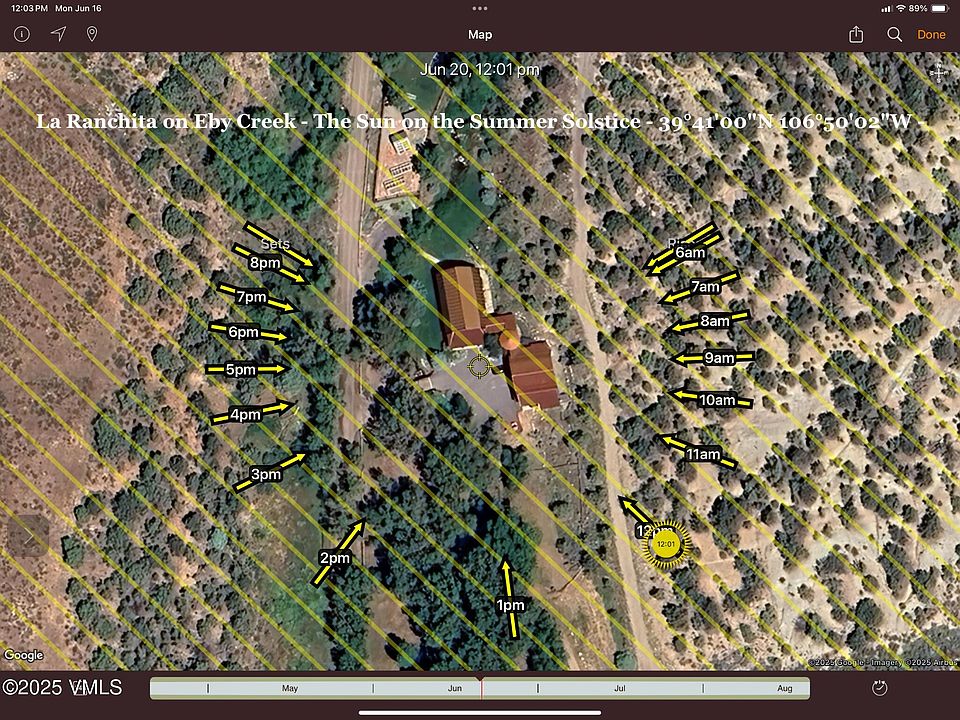Open the multitasking three-dots menu
This screenshot has width=960, height=720.
480,8
